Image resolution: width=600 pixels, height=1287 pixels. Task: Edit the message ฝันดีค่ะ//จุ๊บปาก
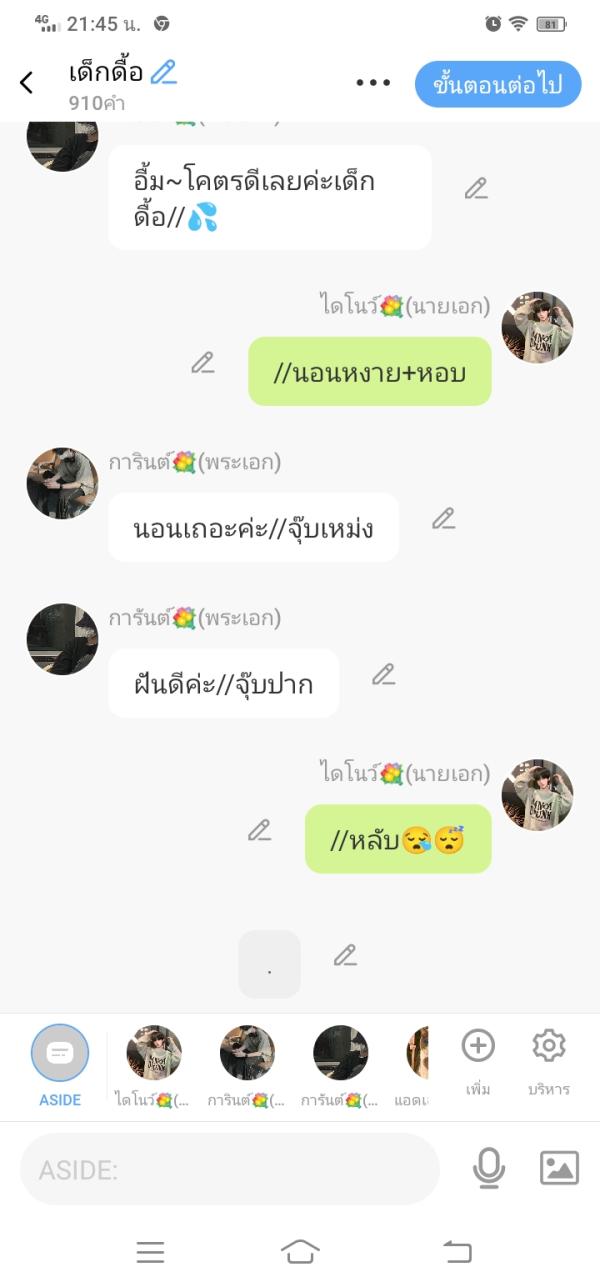[x=384, y=675]
